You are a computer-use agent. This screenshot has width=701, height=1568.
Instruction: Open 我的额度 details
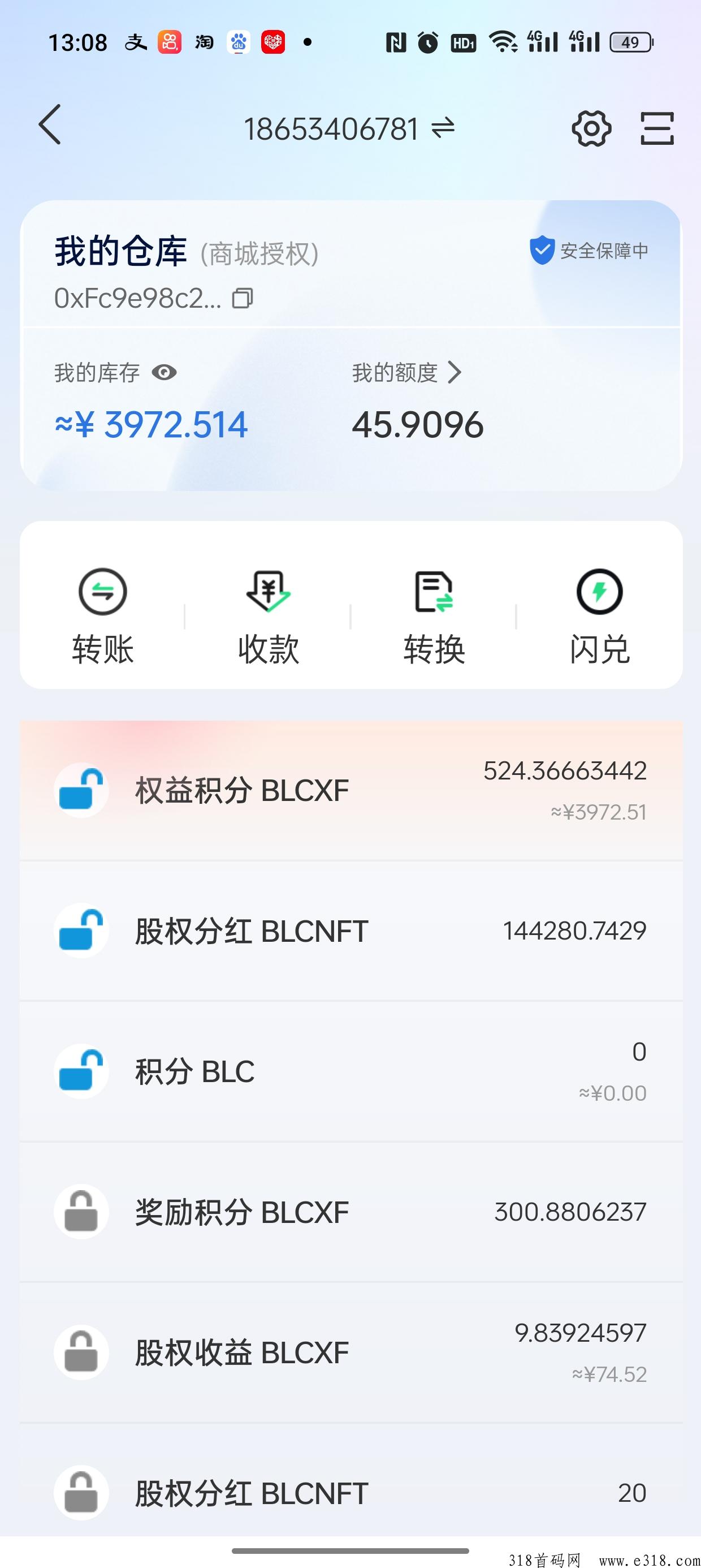point(406,373)
